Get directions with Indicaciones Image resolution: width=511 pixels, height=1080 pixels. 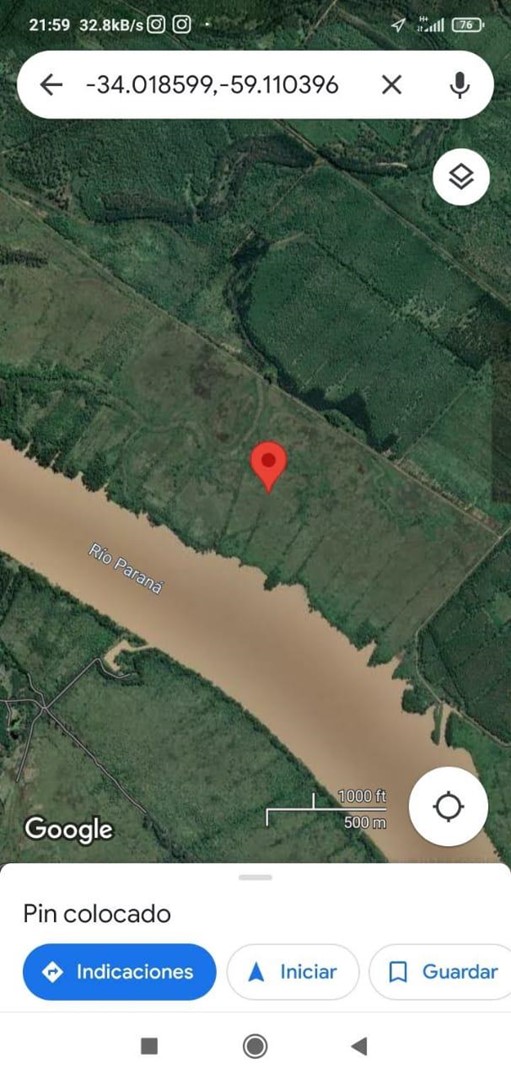coord(120,972)
